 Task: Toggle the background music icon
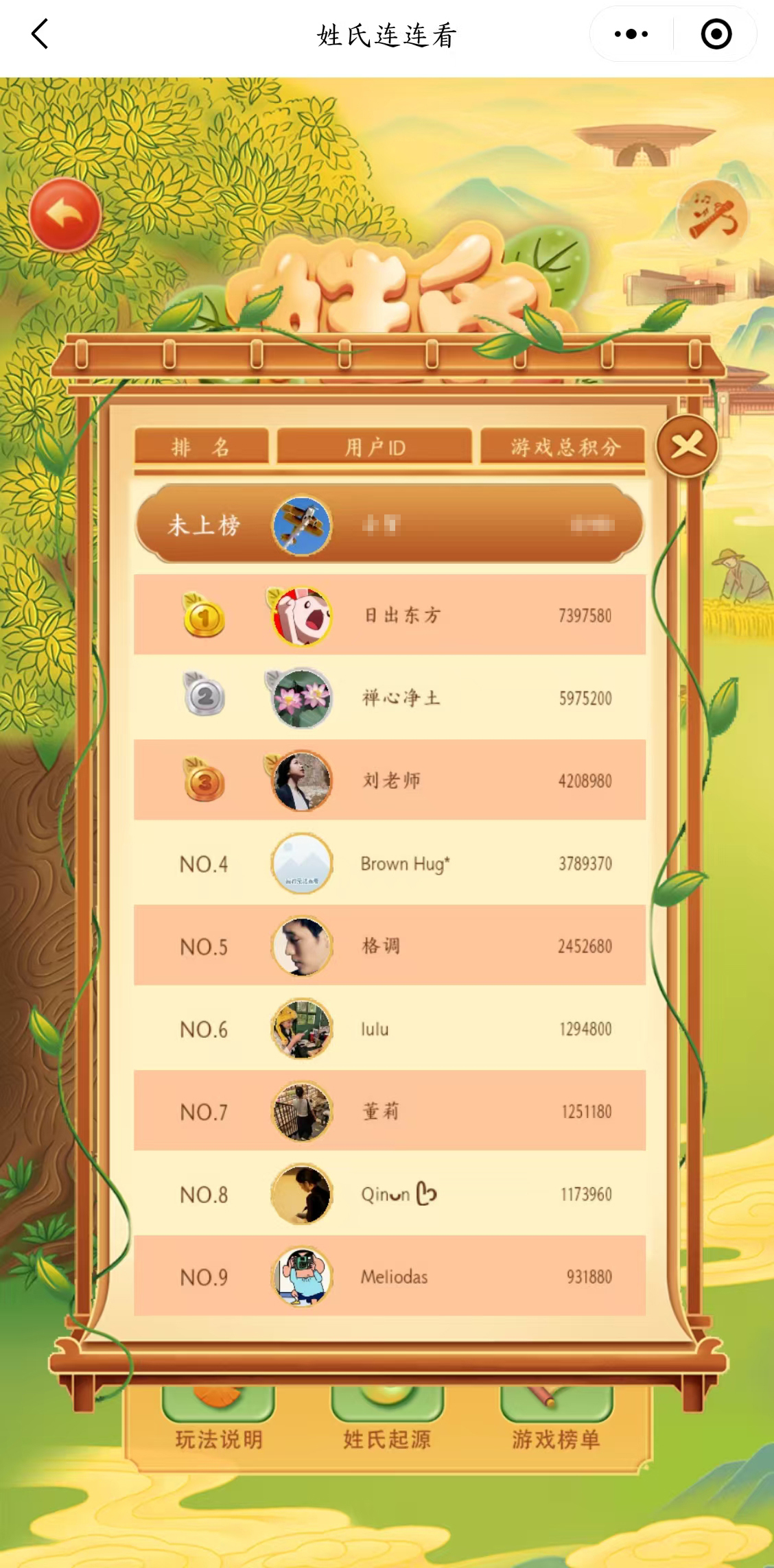pyautogui.click(x=712, y=217)
